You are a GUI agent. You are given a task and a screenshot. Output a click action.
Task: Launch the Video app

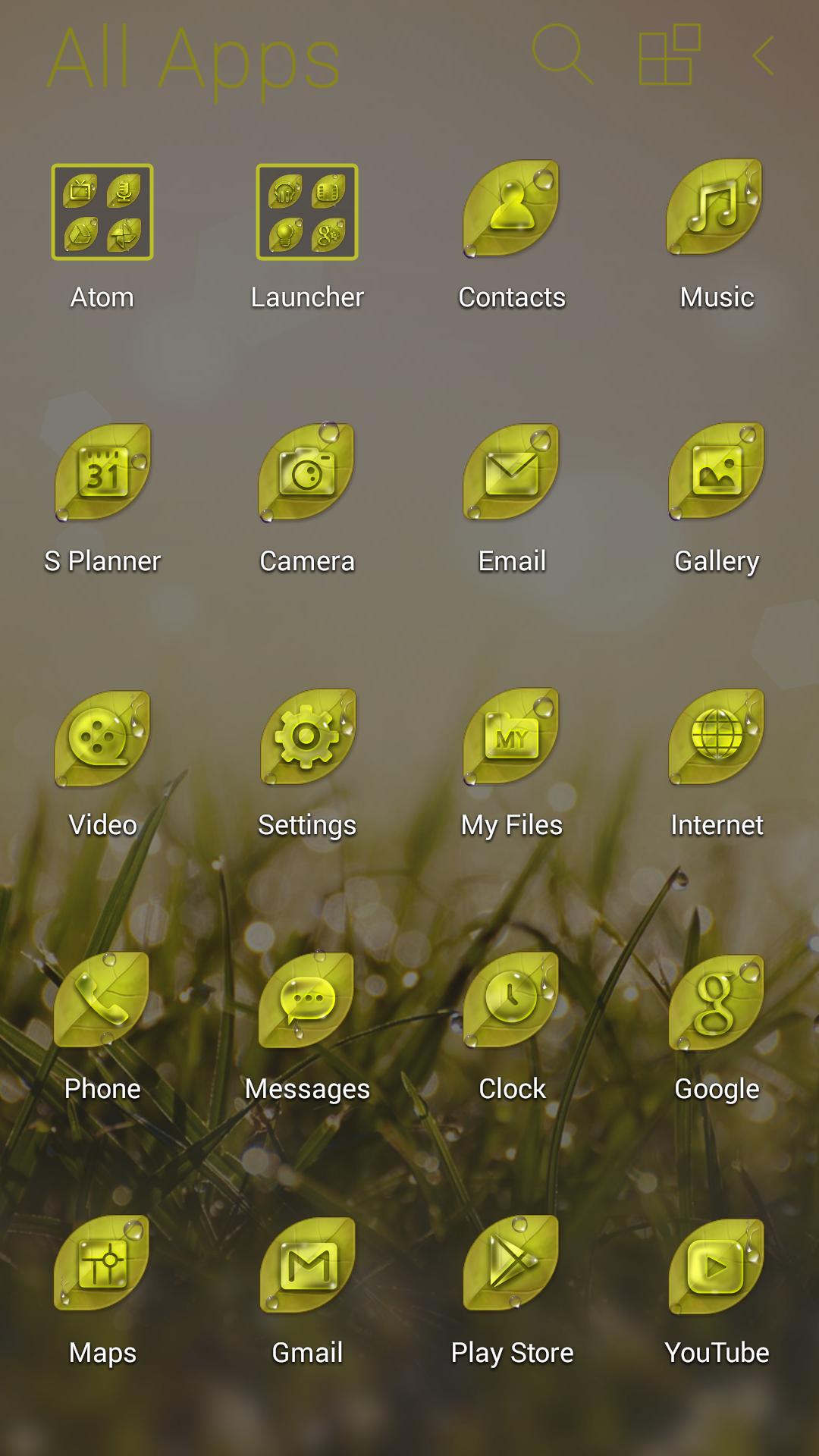[x=102, y=737]
